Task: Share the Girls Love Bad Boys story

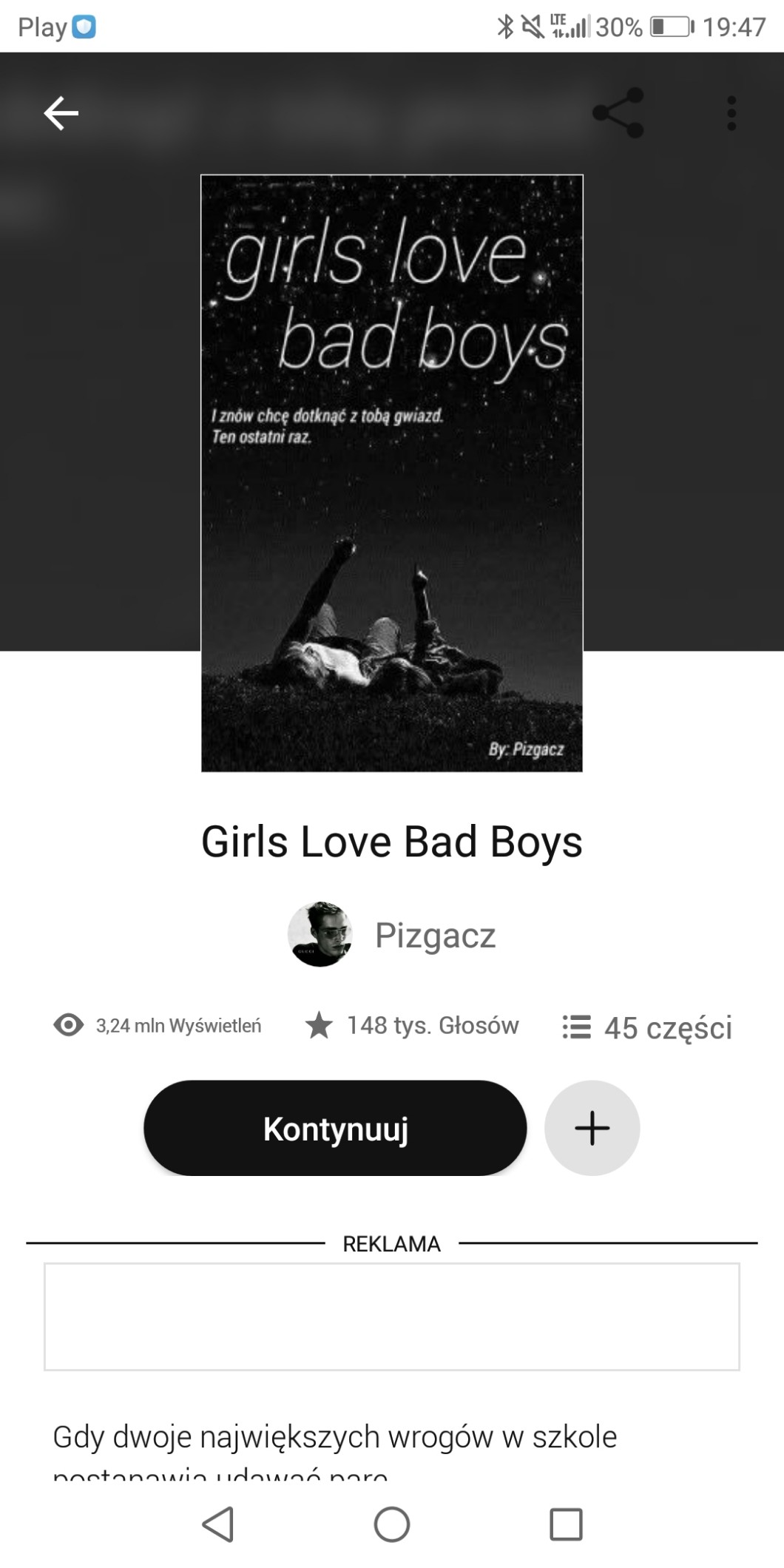Action: (618, 113)
